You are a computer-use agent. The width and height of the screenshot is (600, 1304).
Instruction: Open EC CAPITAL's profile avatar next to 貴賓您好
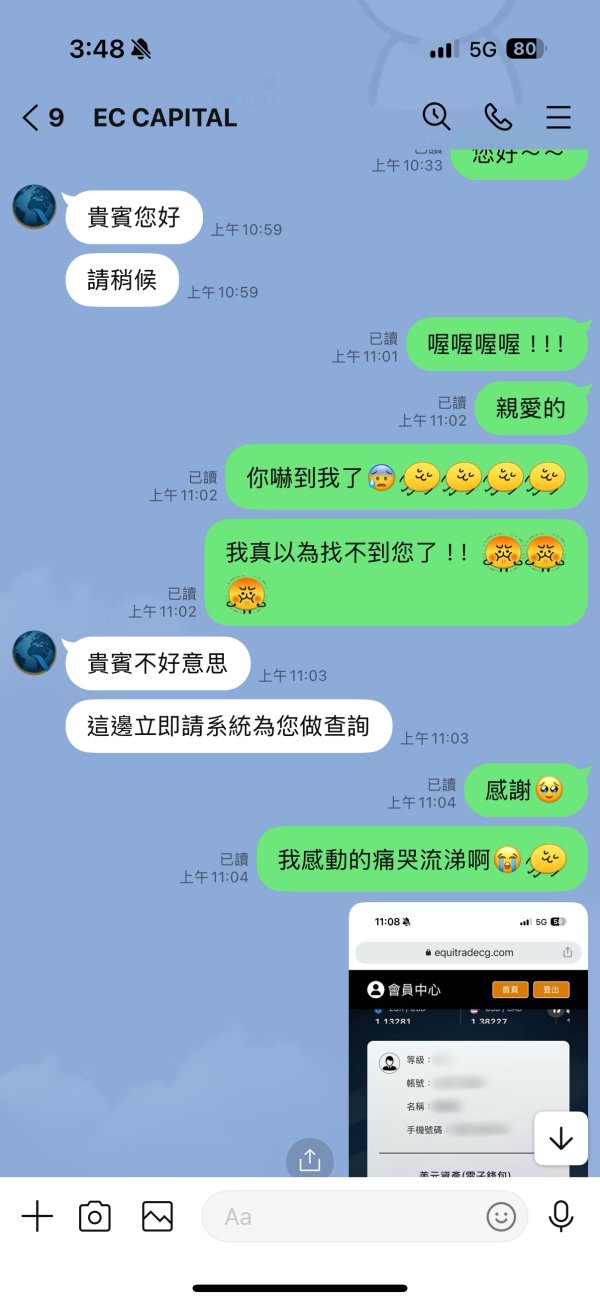pyautogui.click(x=34, y=207)
